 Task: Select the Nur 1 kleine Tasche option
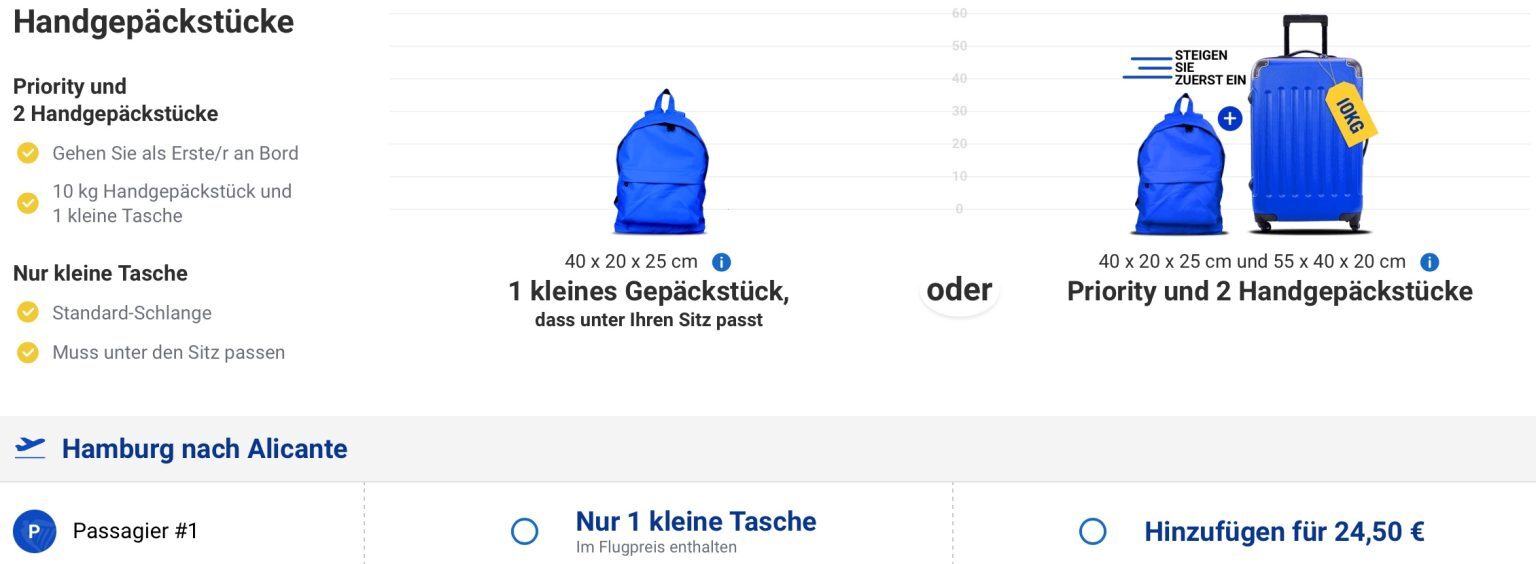pyautogui.click(x=524, y=531)
